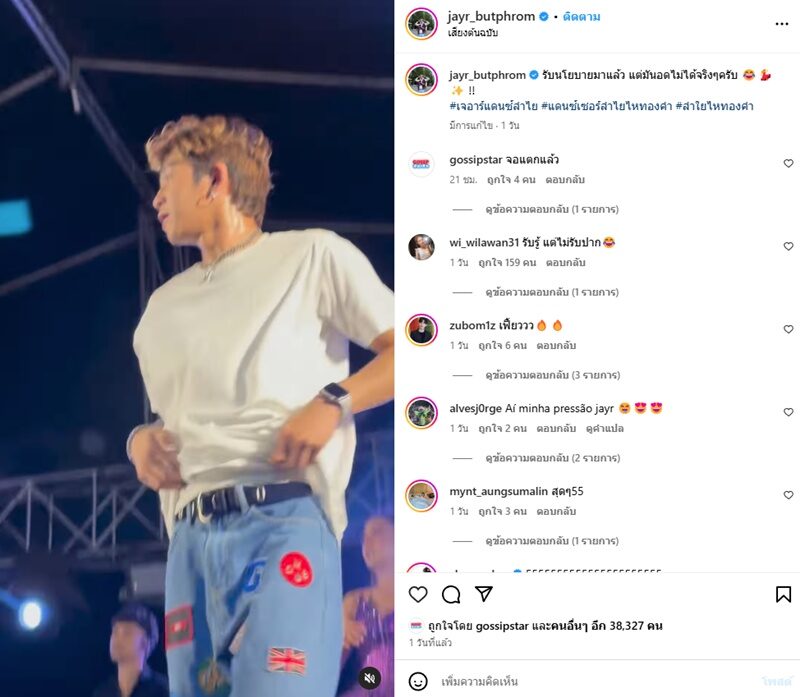Translate alvesj0rge's comment
Image resolution: width=800 pixels, height=697 pixels.
click(x=605, y=428)
